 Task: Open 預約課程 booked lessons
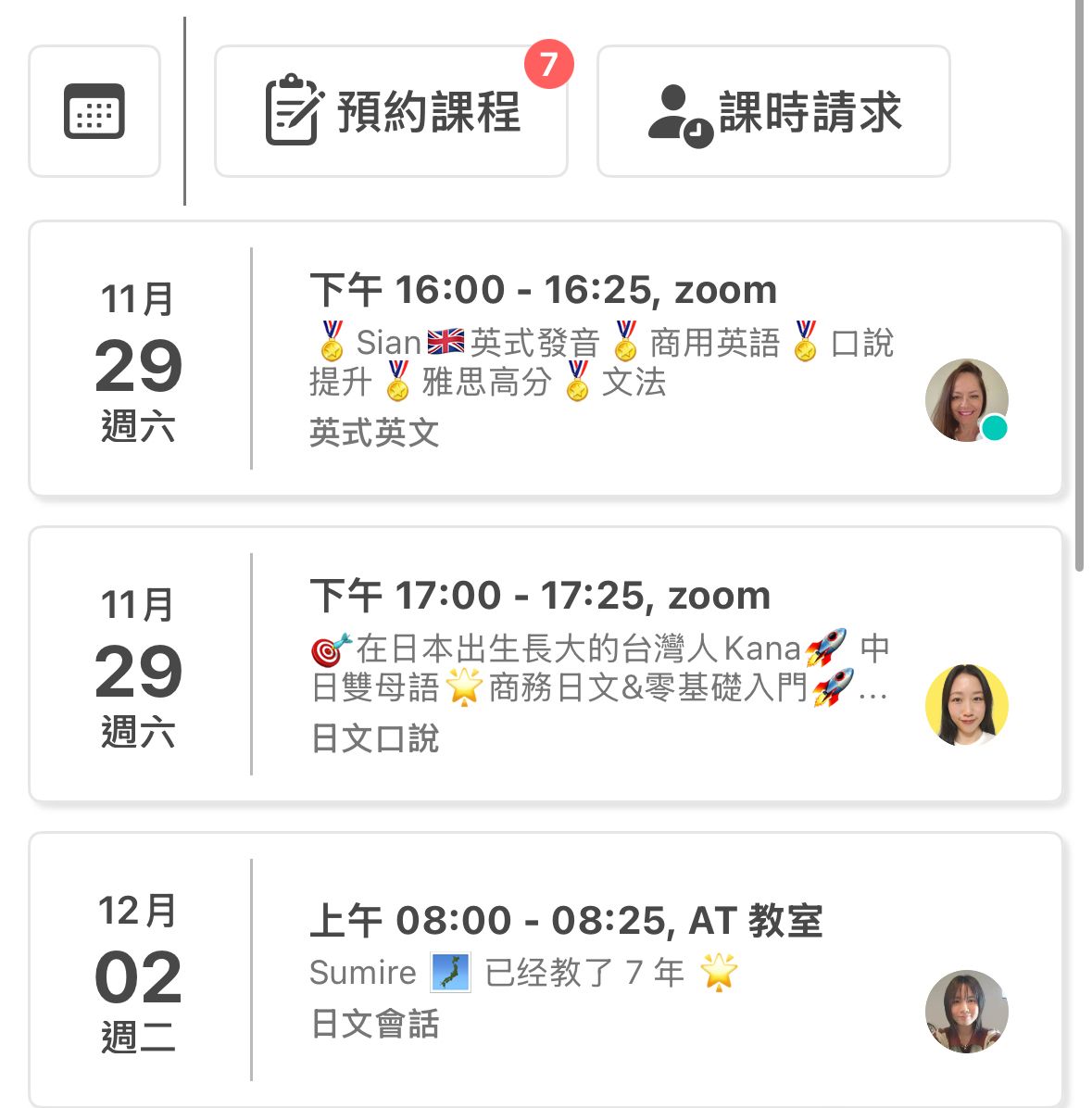click(x=391, y=111)
